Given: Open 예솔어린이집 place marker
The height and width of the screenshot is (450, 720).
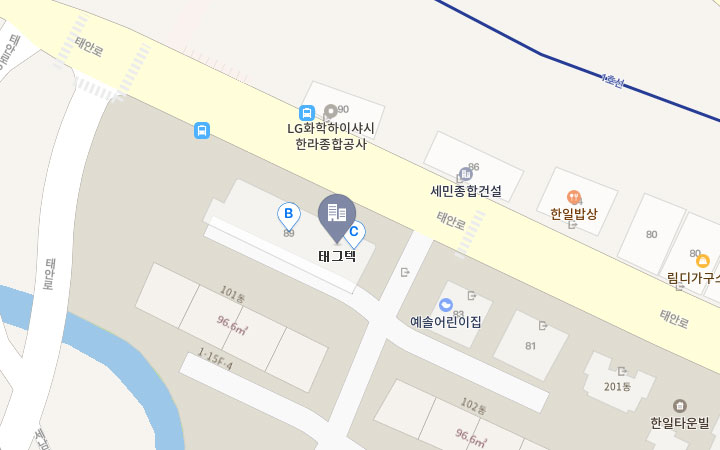Looking at the screenshot, I should [446, 304].
